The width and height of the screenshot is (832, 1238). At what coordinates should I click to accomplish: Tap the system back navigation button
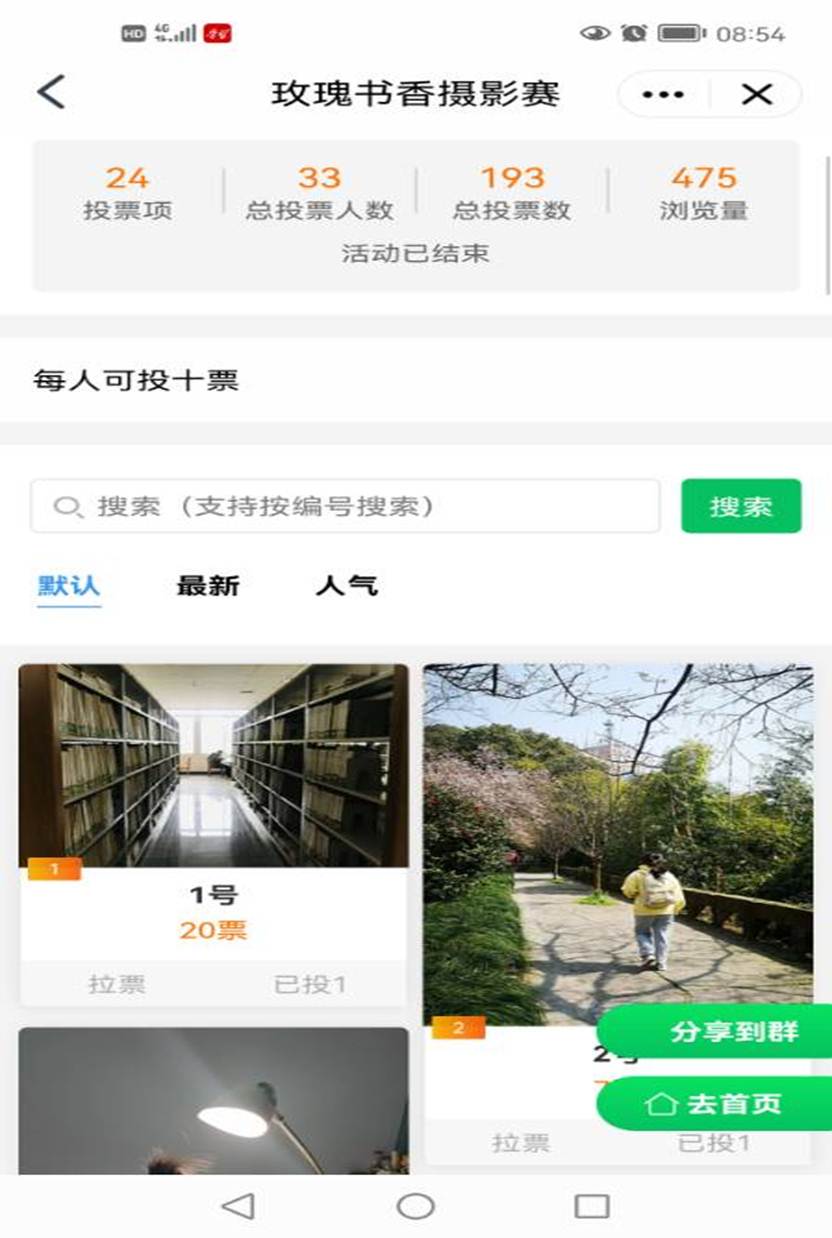coord(238,1206)
